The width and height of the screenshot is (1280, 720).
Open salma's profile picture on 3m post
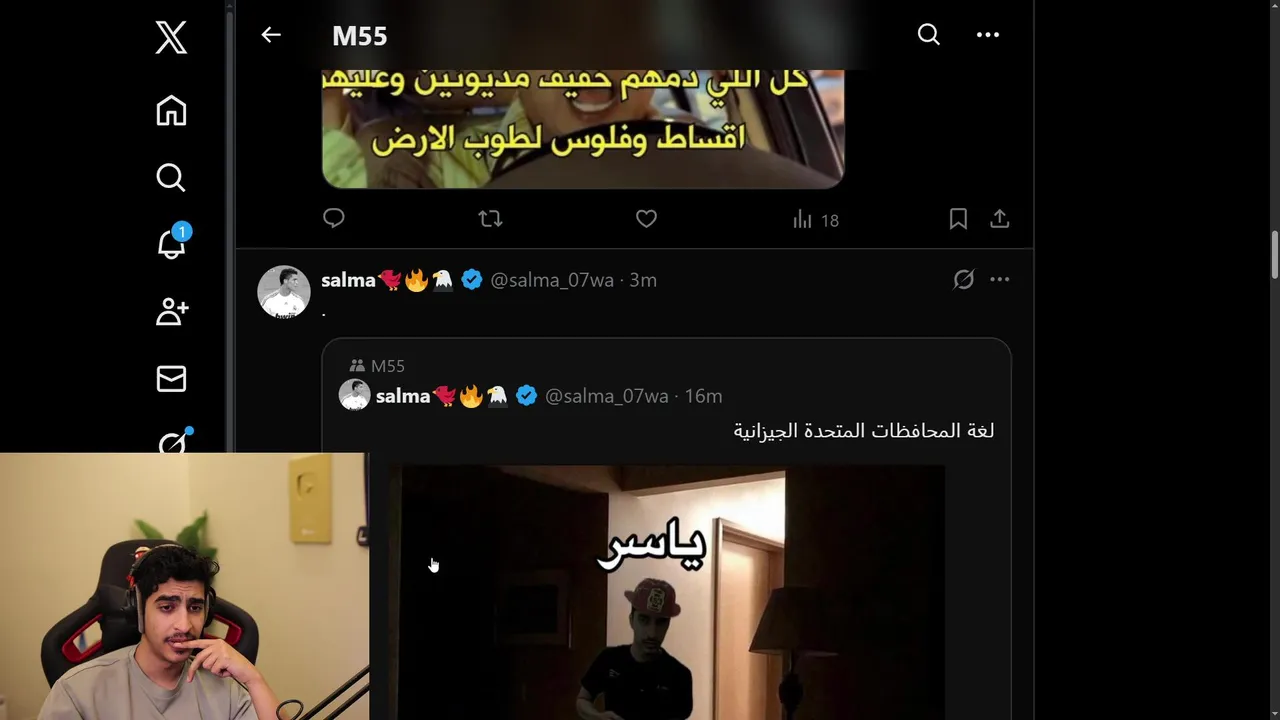pyautogui.click(x=284, y=291)
